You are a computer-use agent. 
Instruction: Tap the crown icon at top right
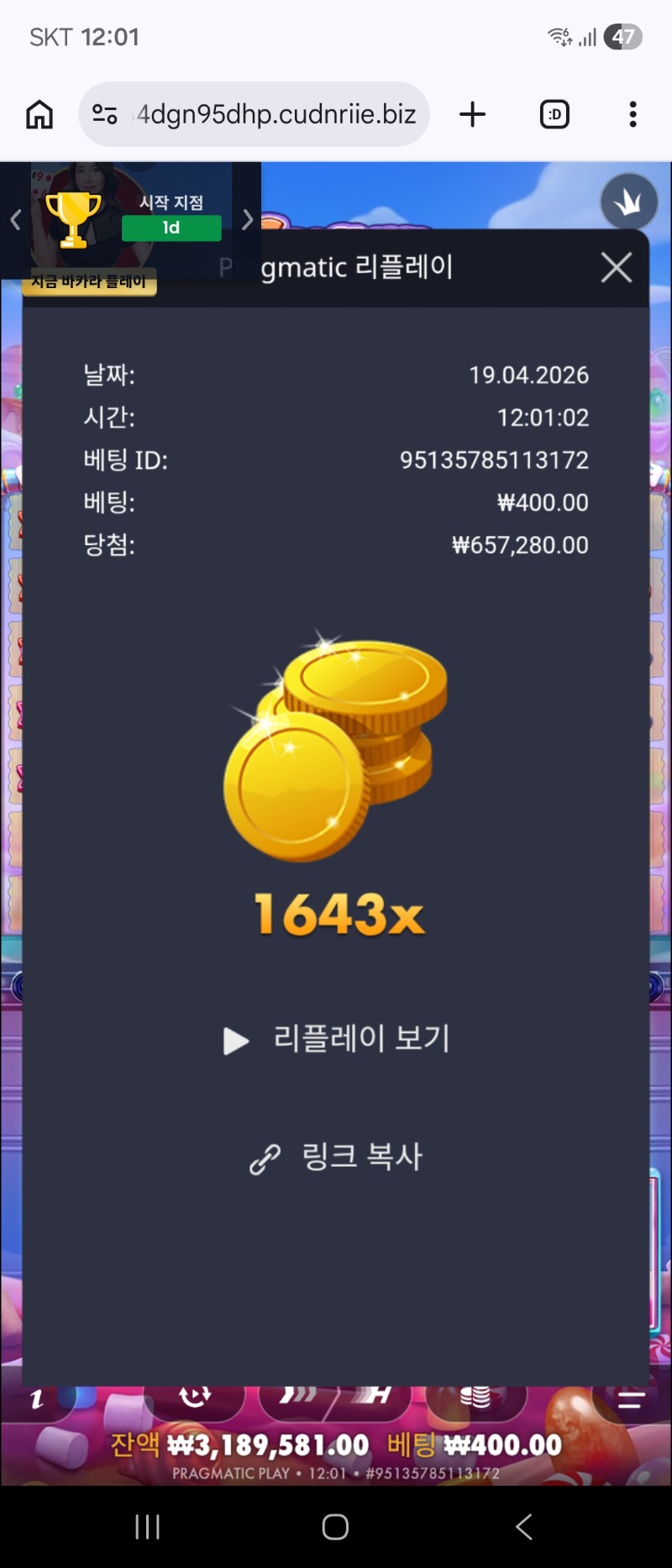coord(628,202)
